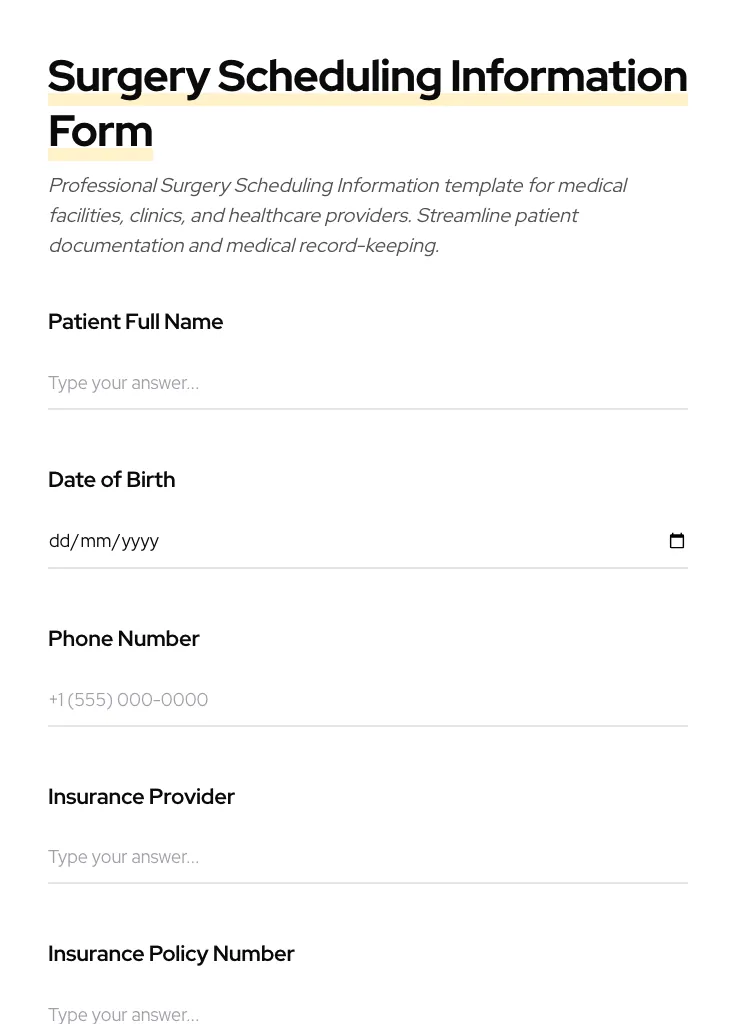Click the highlighted underline beneath the title
736x1024 pixels.
(x=100, y=152)
